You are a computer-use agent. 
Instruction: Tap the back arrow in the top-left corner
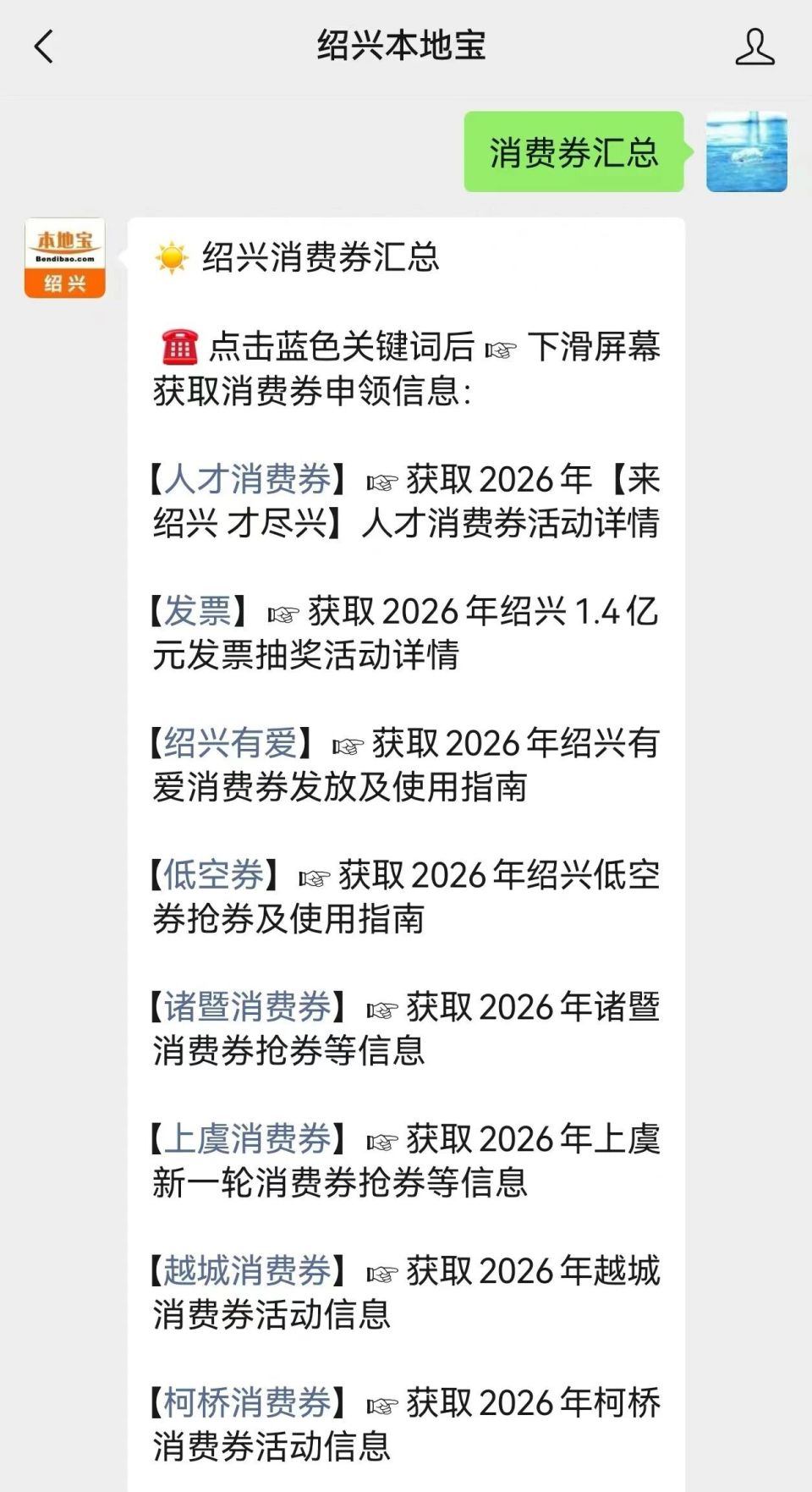pyautogui.click(x=44, y=48)
